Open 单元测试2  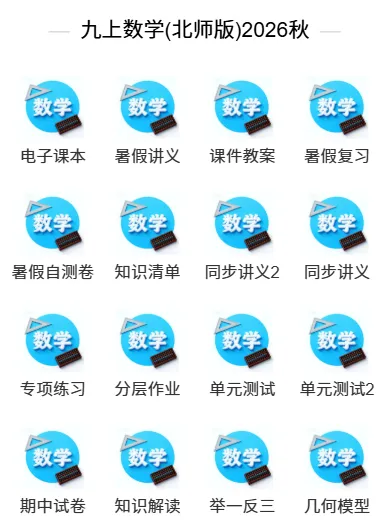(x=337, y=355)
